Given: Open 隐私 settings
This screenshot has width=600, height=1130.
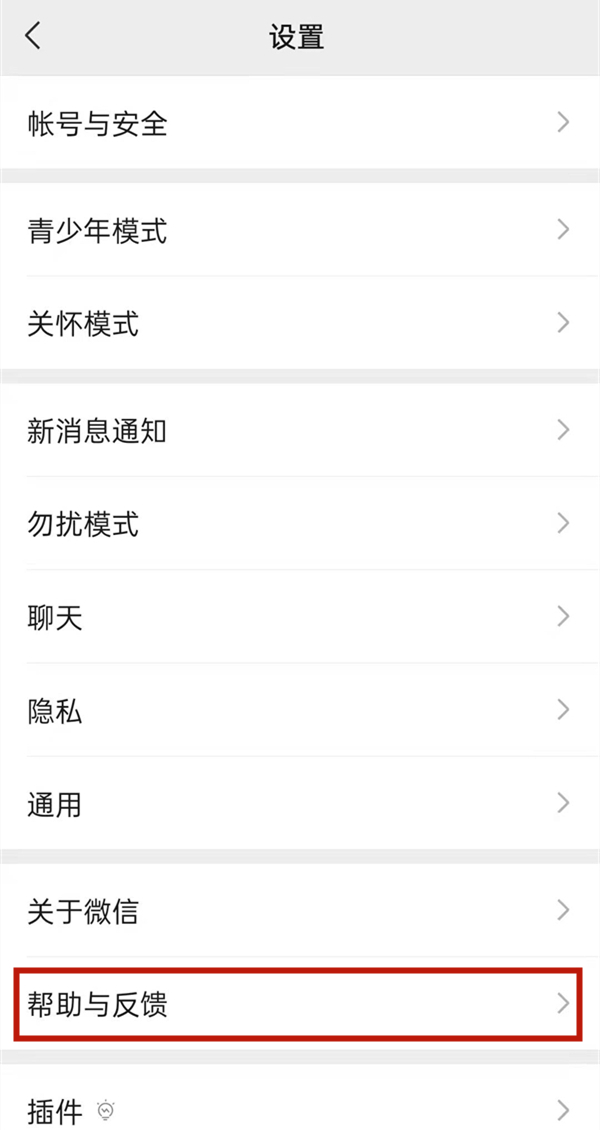Looking at the screenshot, I should [300, 711].
